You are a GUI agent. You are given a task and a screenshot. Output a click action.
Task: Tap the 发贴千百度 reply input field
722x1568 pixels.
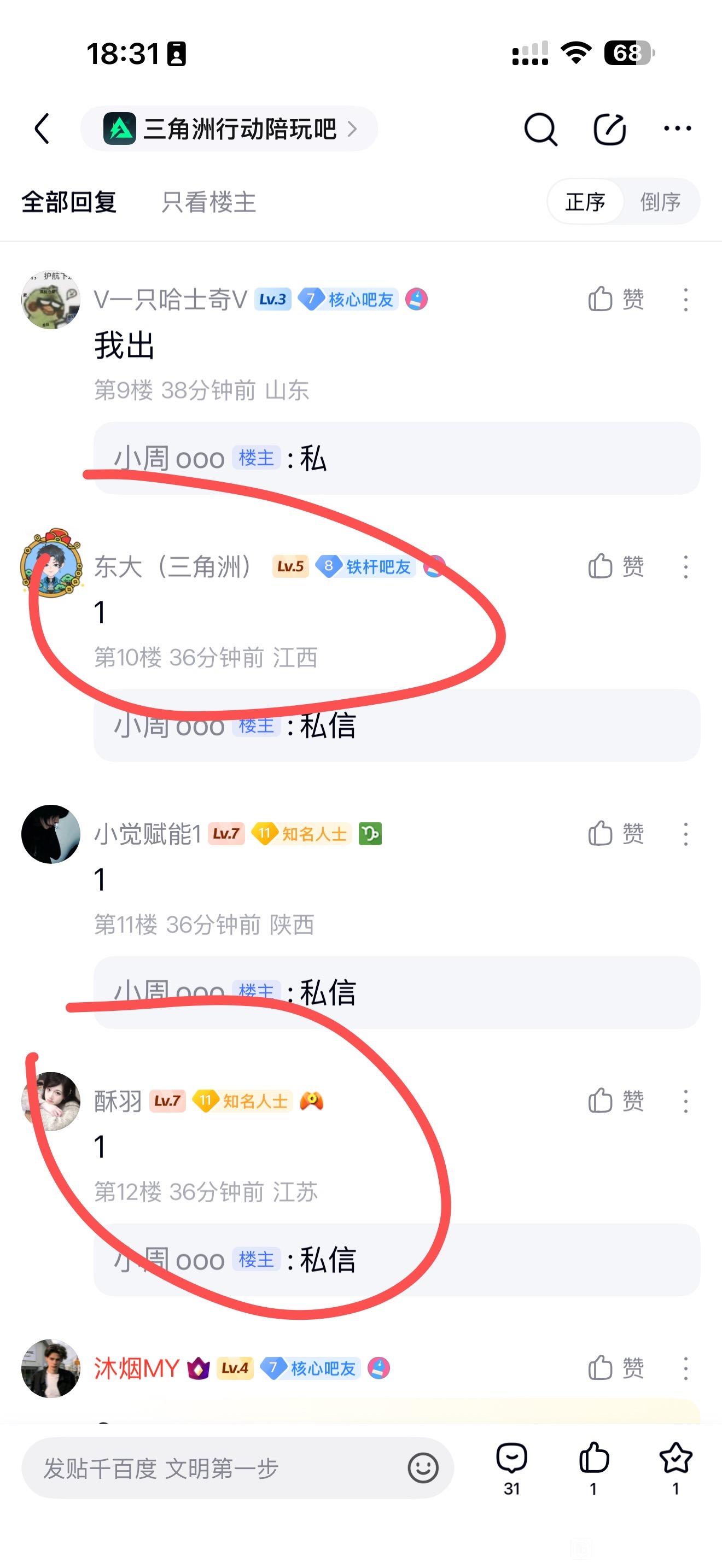213,1468
